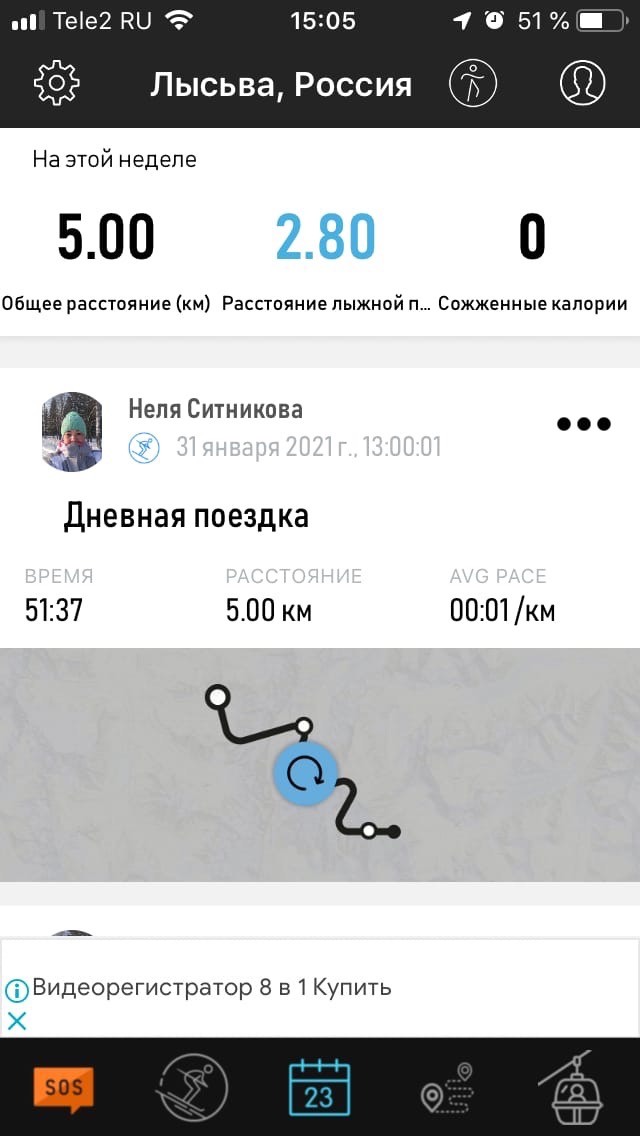View Неля Ситникова's profile photo
Viewport: 640px width, 1136px height.
pyautogui.click(x=73, y=431)
